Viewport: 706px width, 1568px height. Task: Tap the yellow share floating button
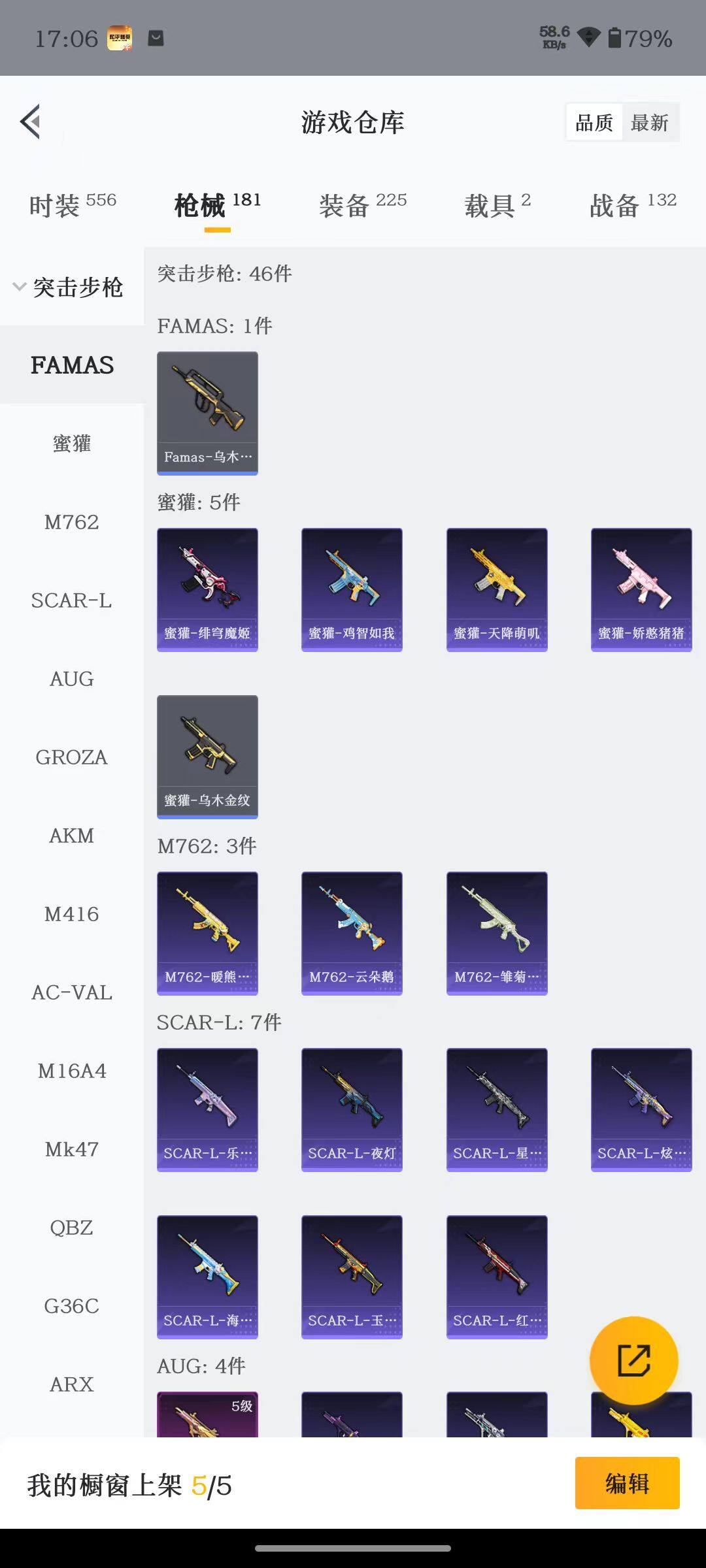click(x=633, y=1360)
